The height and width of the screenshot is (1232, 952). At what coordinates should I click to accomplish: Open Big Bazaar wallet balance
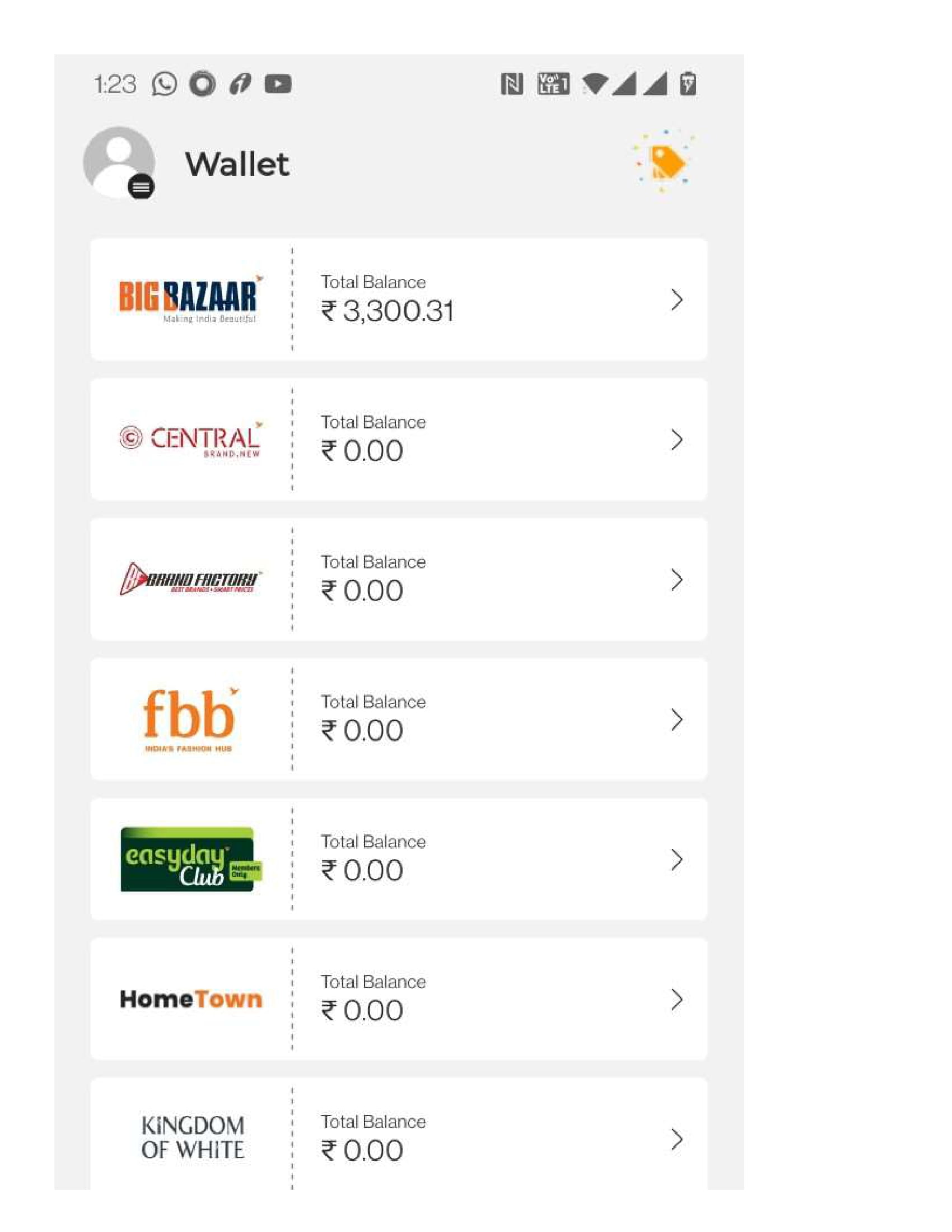pos(398,300)
